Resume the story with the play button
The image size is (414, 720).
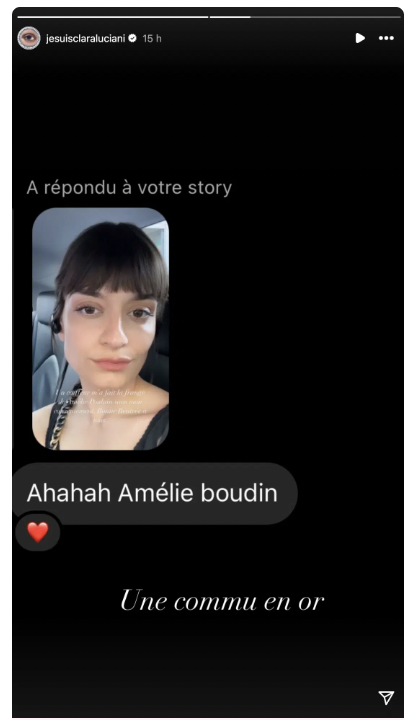click(360, 38)
